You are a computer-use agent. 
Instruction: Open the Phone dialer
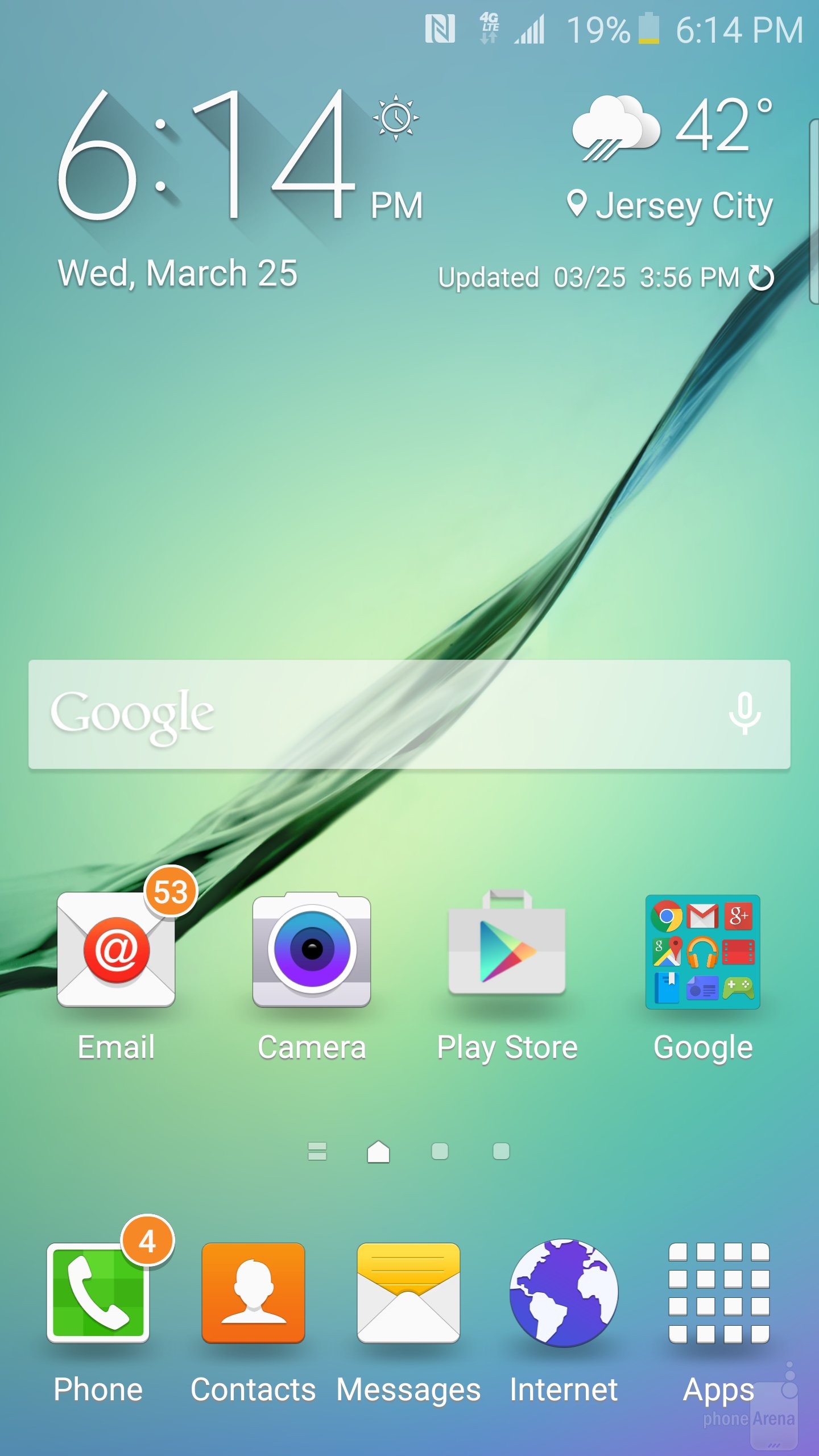tap(98, 1292)
